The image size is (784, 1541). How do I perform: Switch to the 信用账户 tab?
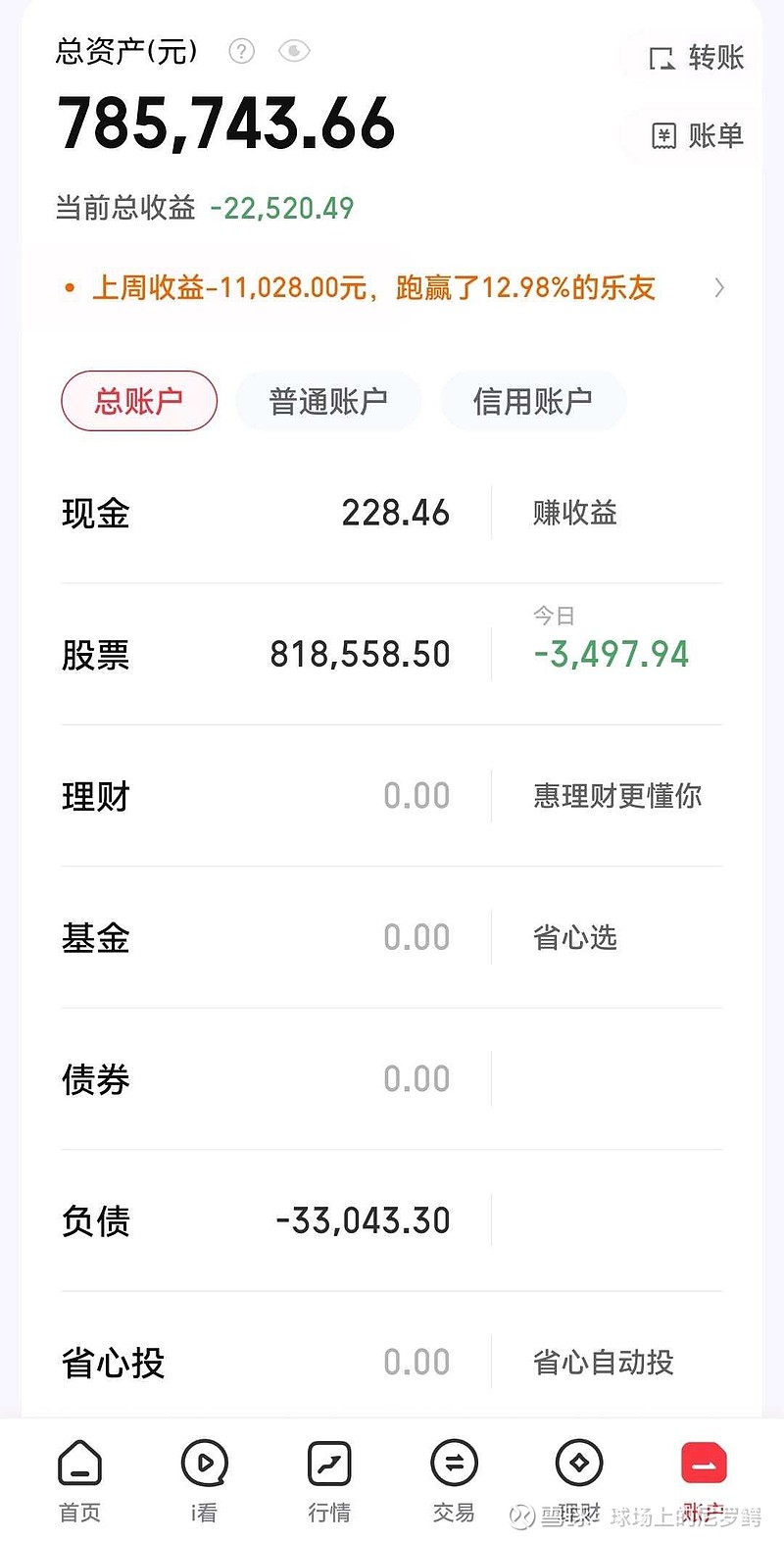(533, 400)
